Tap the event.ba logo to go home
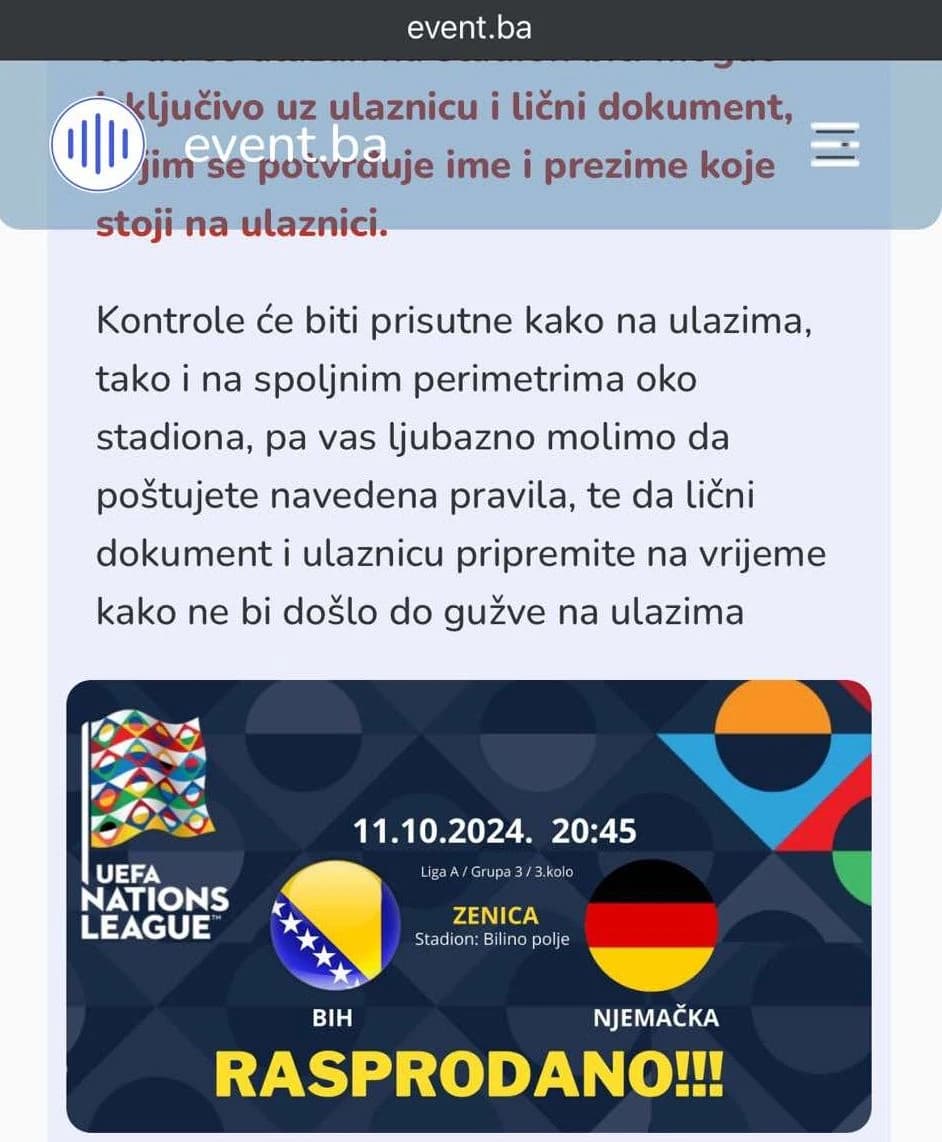The width and height of the screenshot is (942, 1142). click(97, 146)
